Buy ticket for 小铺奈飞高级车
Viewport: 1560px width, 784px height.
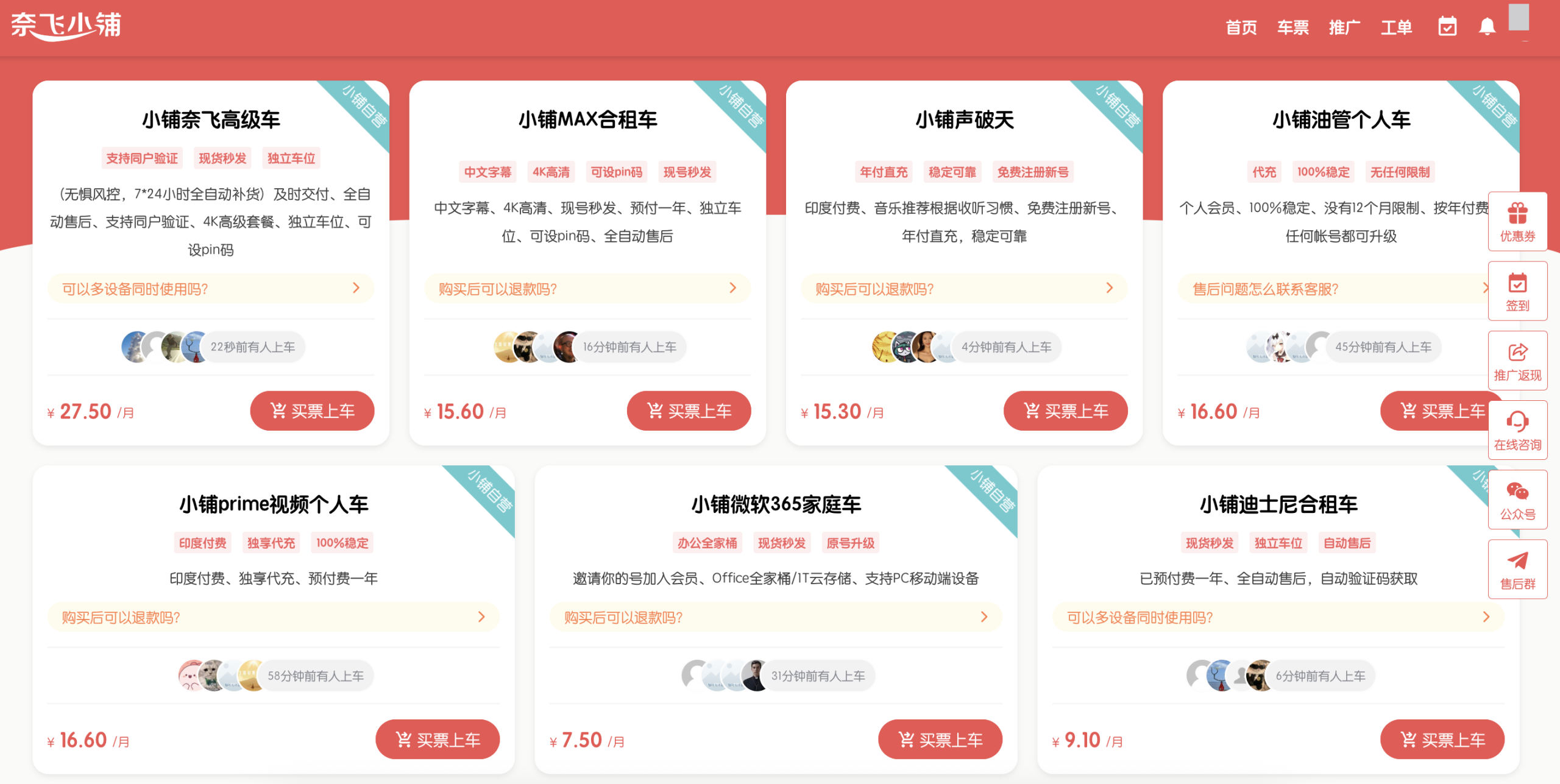[x=312, y=411]
